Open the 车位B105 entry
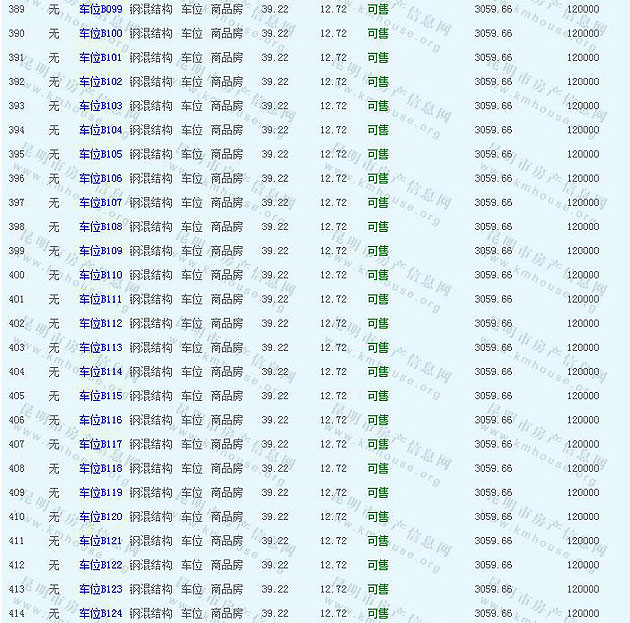 pos(101,154)
